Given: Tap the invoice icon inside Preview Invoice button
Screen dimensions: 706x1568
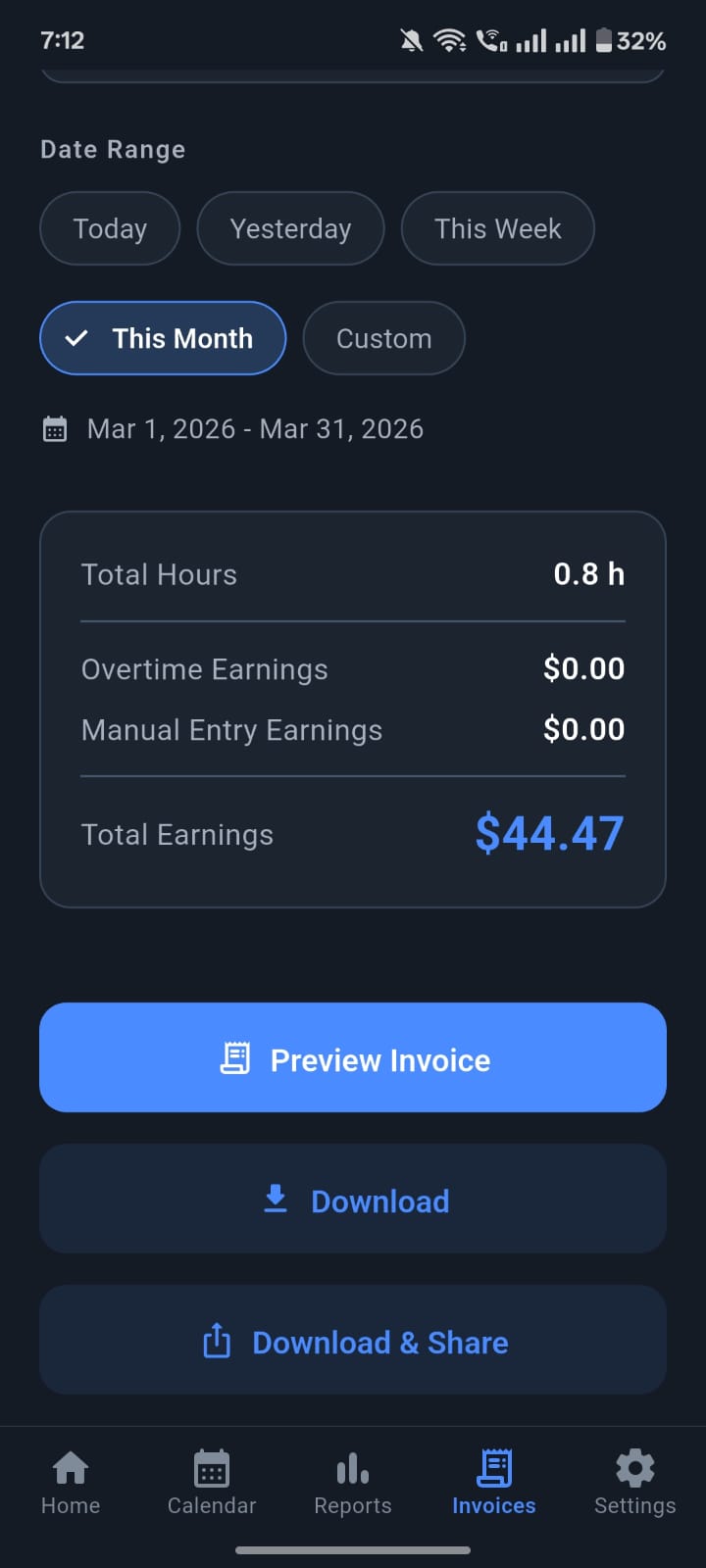Looking at the screenshot, I should 235,1058.
